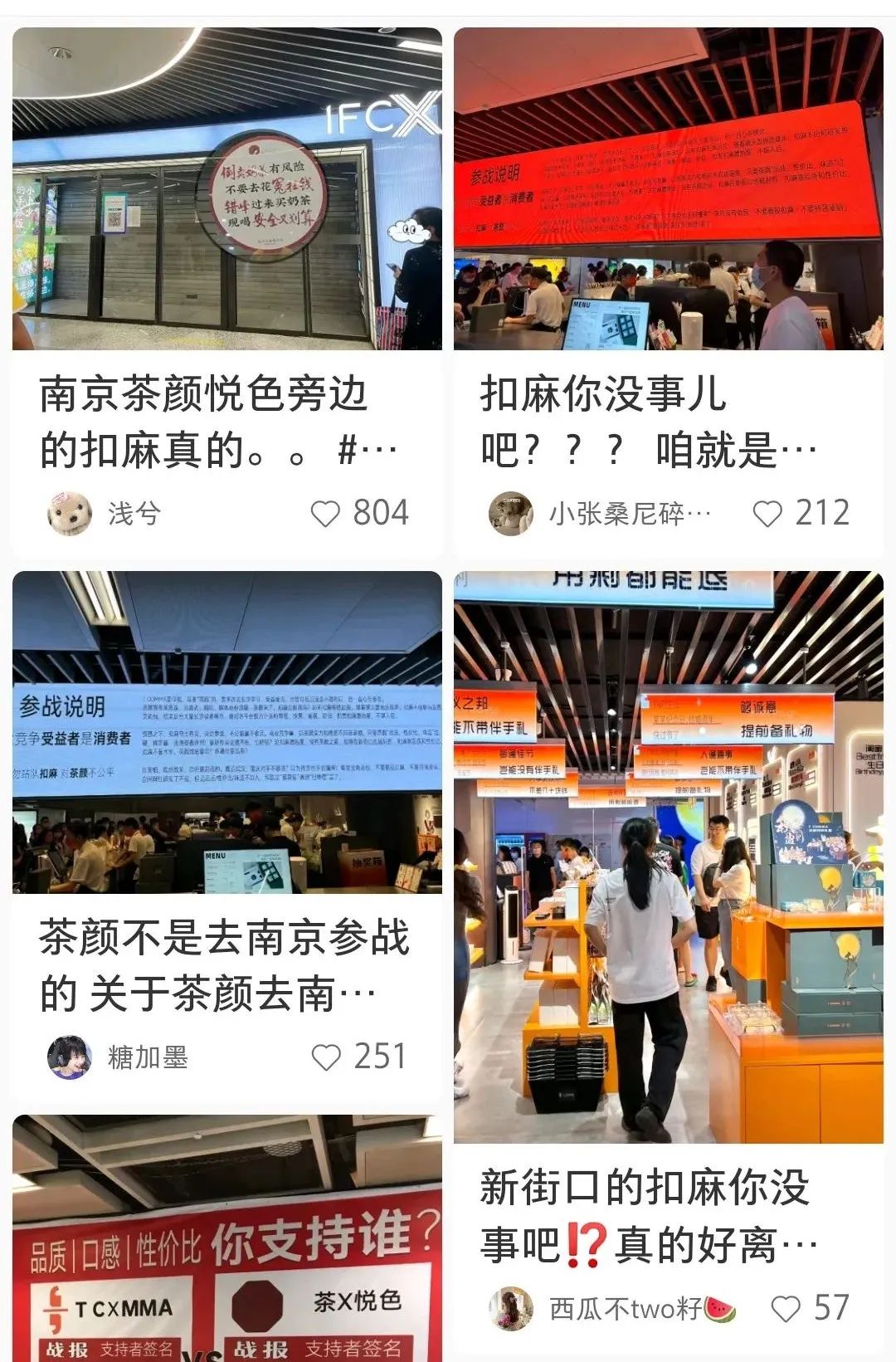
Task: Visit 糖加墨's profile avatar
Action: (x=70, y=1057)
